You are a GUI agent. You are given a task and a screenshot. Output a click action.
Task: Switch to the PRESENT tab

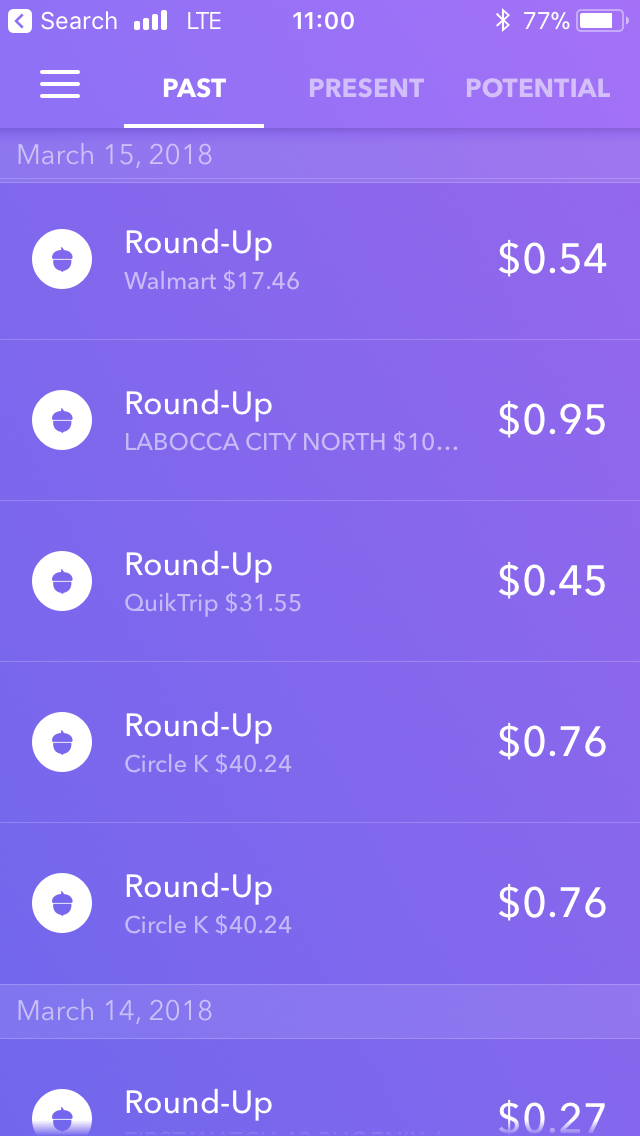(x=366, y=88)
